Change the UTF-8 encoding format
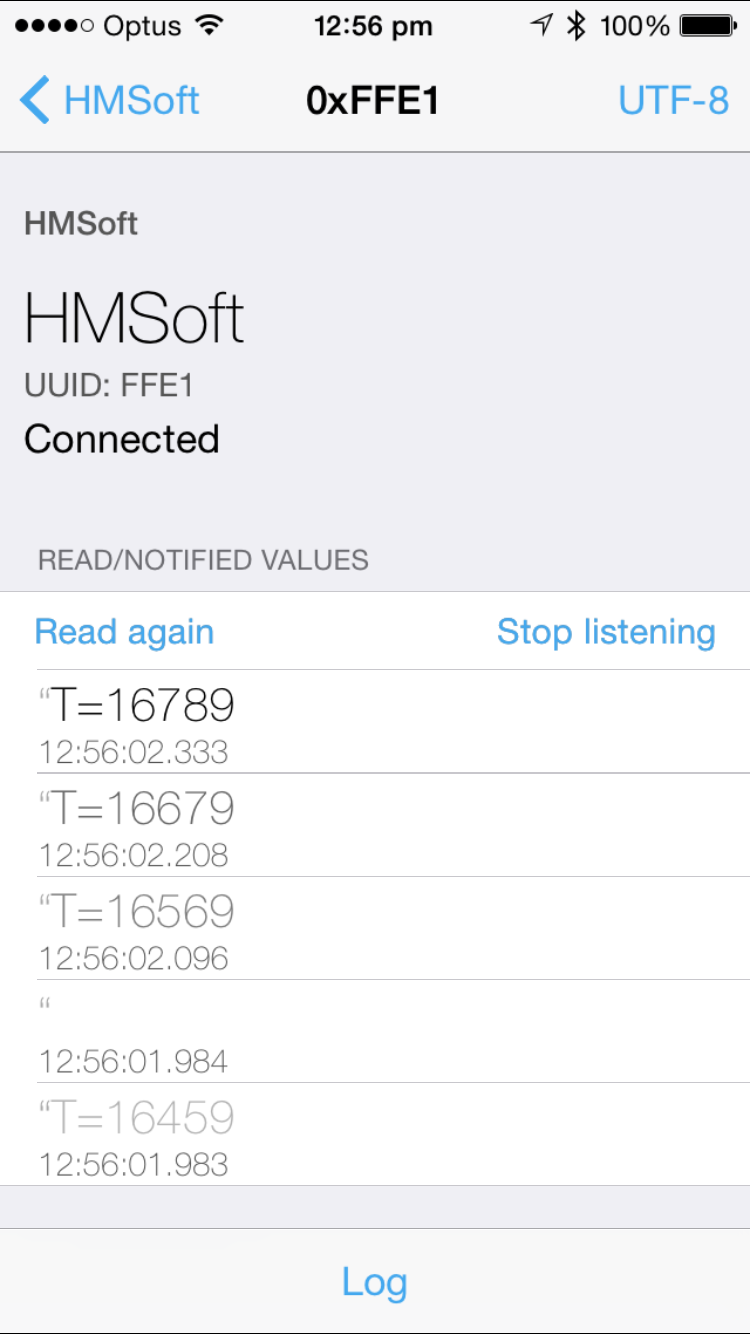The image size is (750, 1334). pyautogui.click(x=673, y=101)
